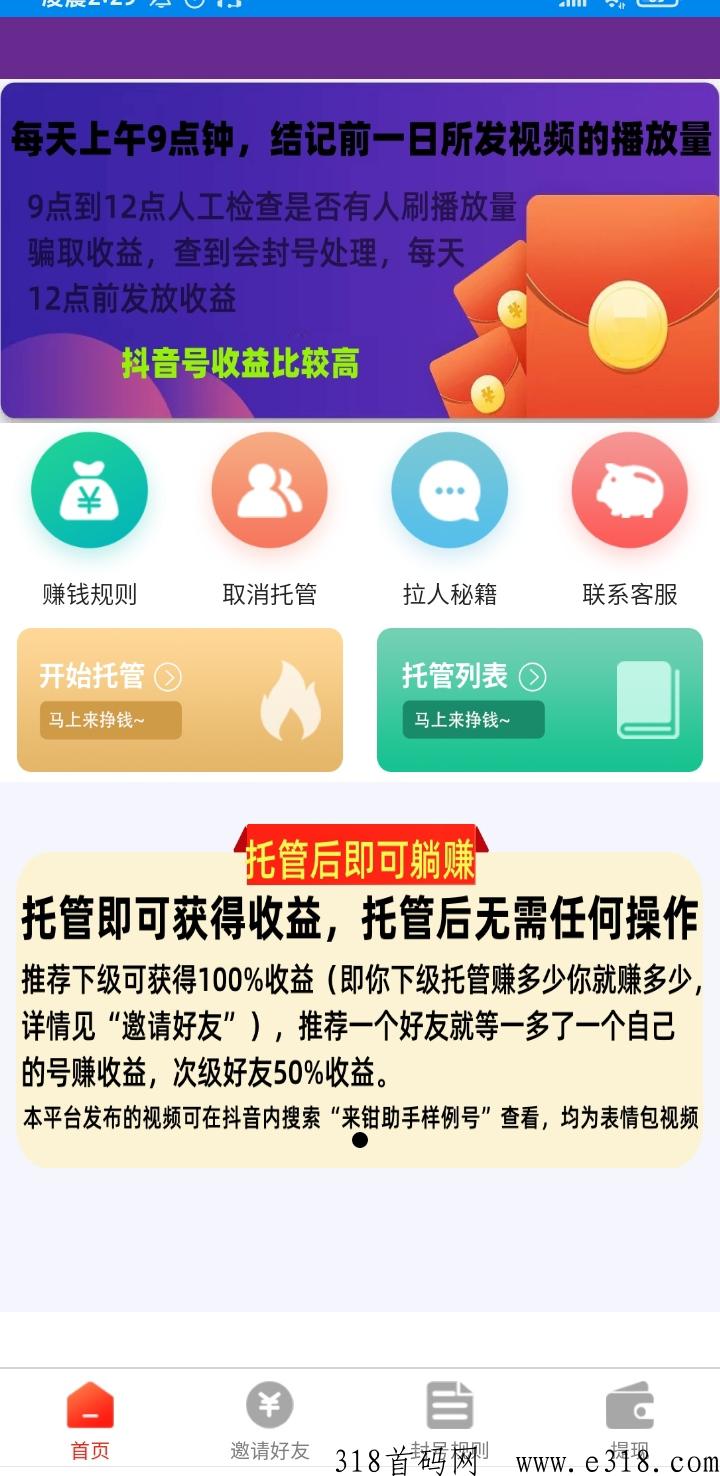Open the 拉人秘籍 chat bubble icon
This screenshot has width=720, height=1476.
[x=449, y=490]
